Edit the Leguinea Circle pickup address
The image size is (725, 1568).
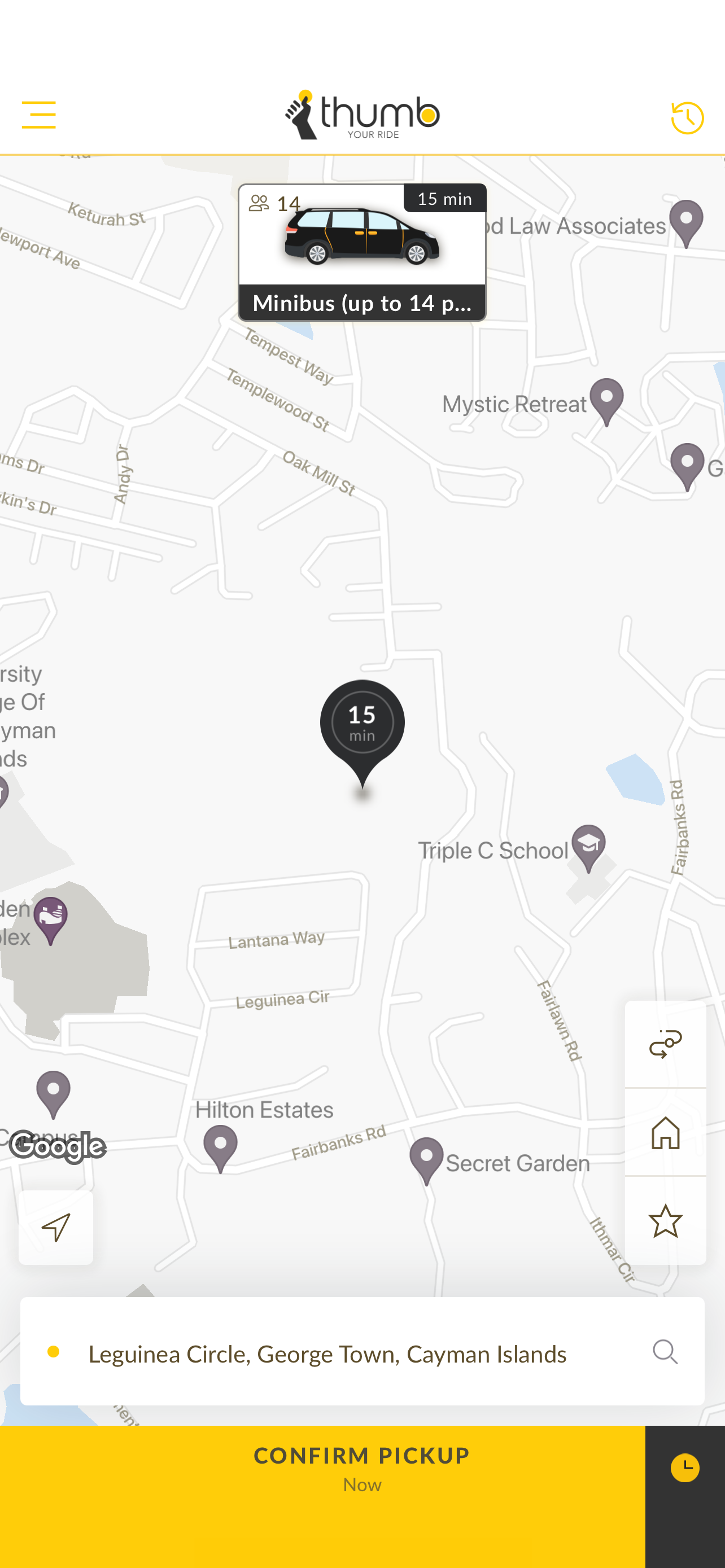[x=327, y=1353]
